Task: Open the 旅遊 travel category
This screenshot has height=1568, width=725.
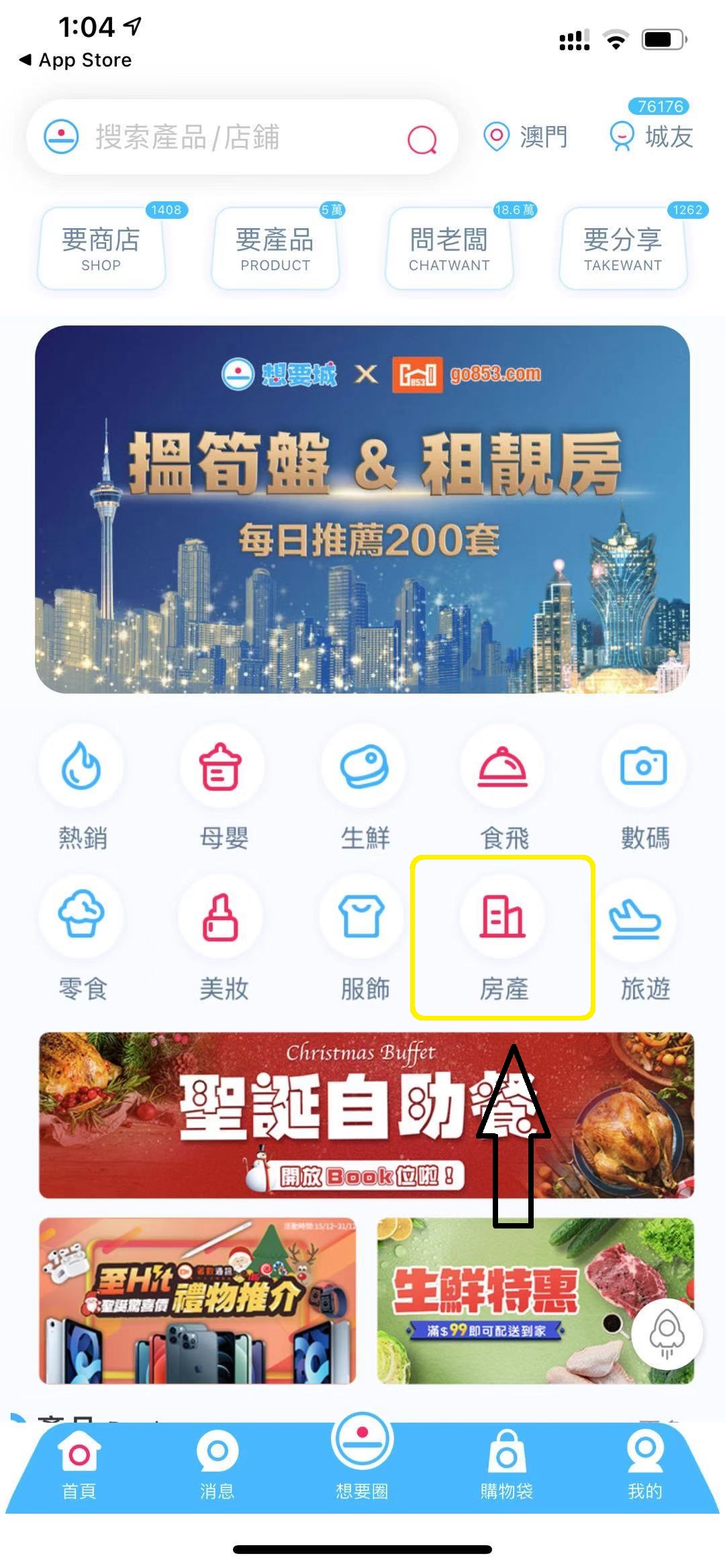Action: 642,939
